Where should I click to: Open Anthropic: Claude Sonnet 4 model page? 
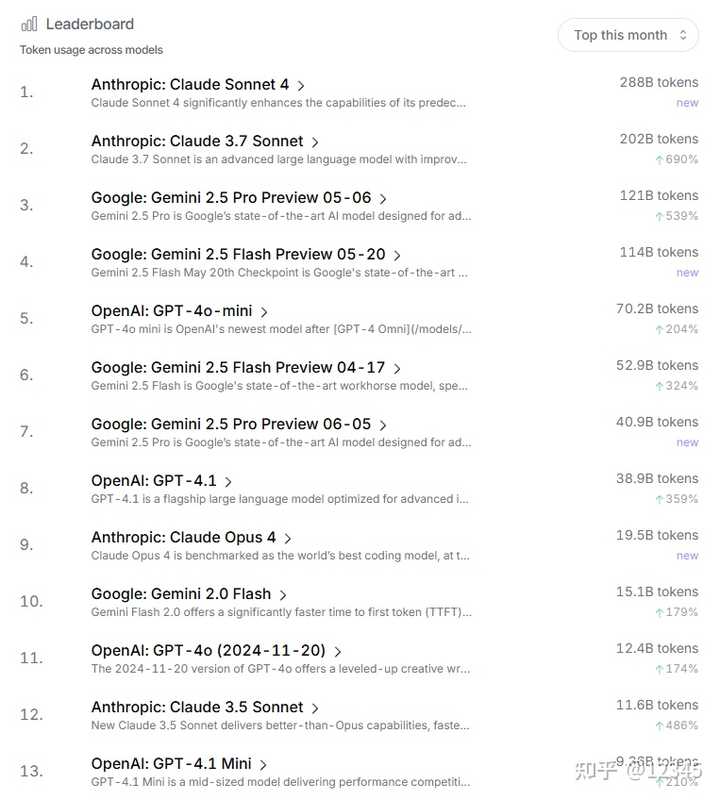pos(190,85)
